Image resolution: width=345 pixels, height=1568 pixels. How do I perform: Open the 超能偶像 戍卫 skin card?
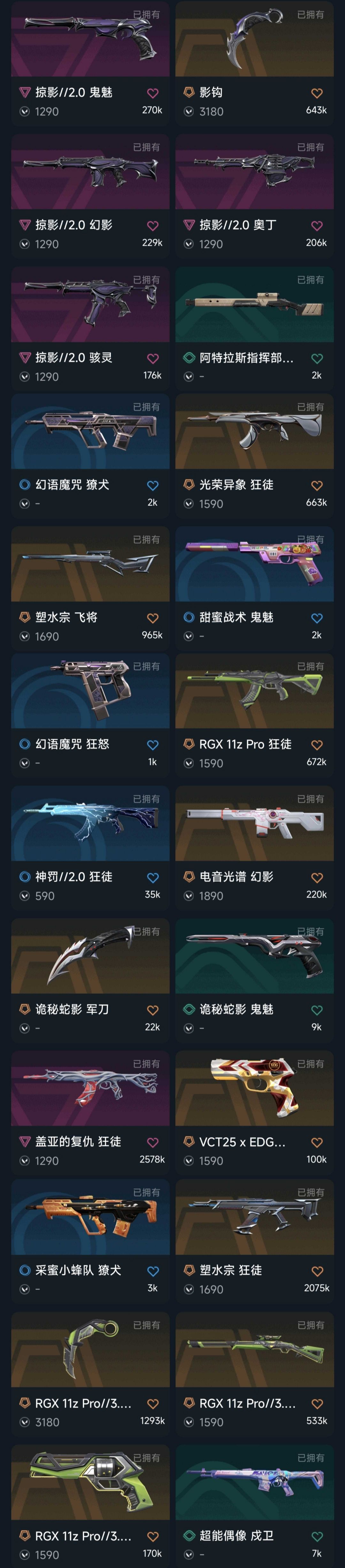click(254, 1507)
